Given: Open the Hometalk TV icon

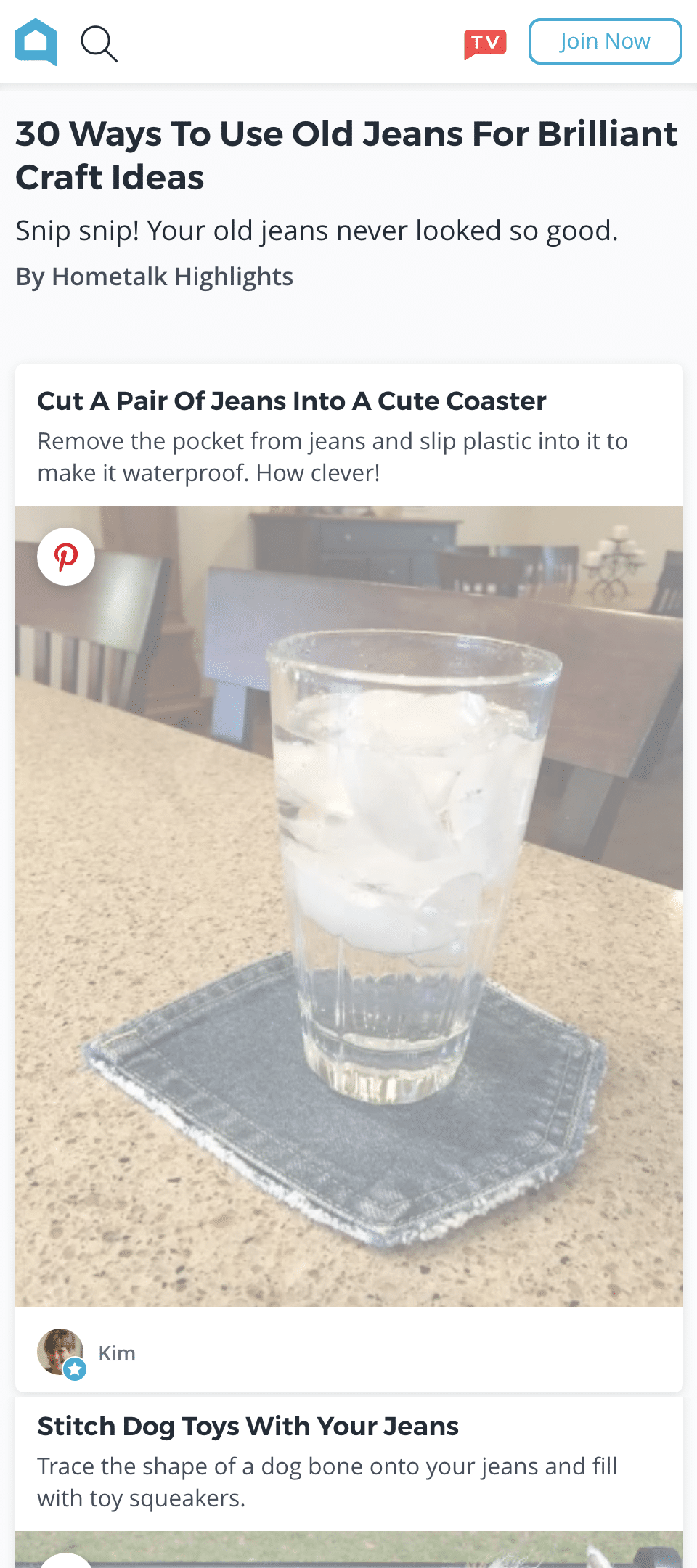Looking at the screenshot, I should pos(485,44).
